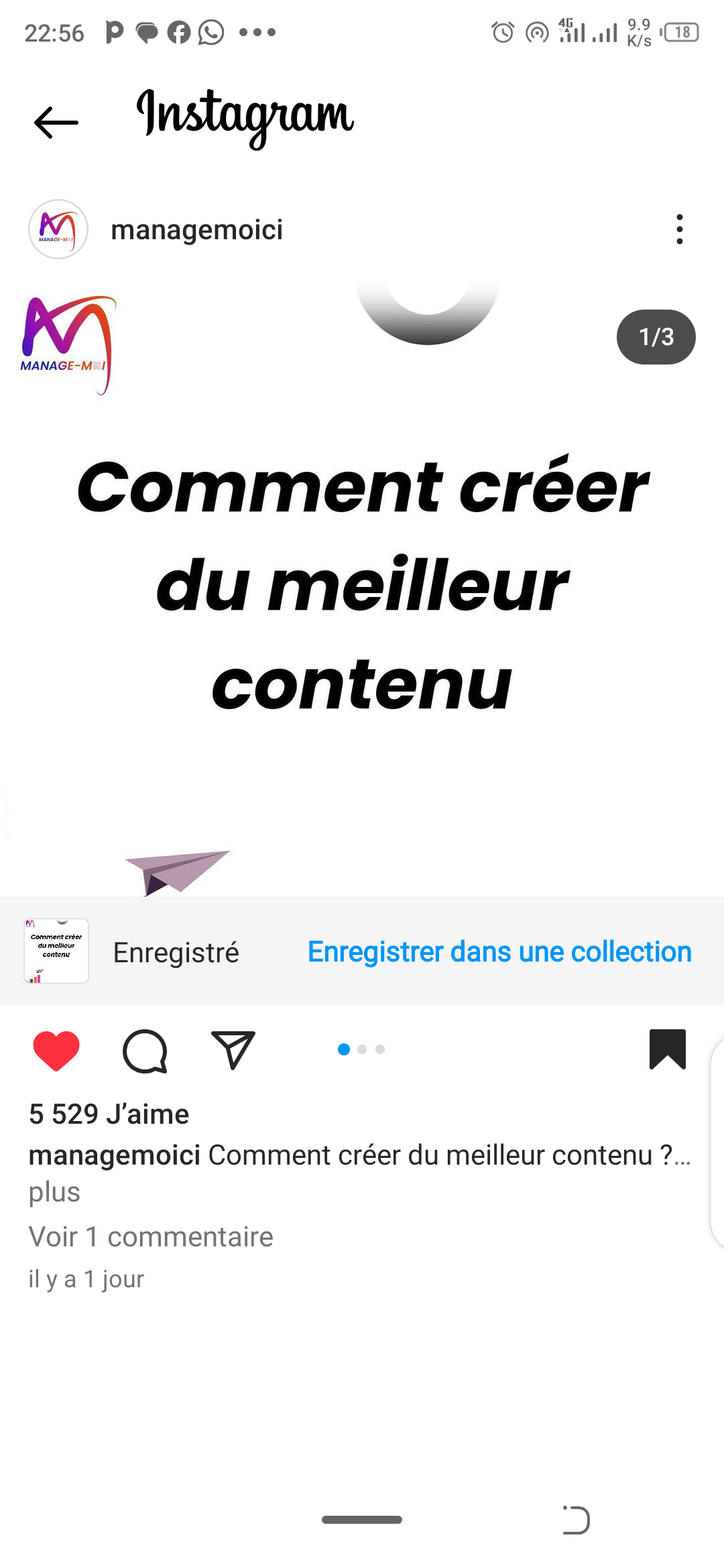Unlike the post with the red heart
This screenshot has width=724, height=1568.
coord(56,1050)
